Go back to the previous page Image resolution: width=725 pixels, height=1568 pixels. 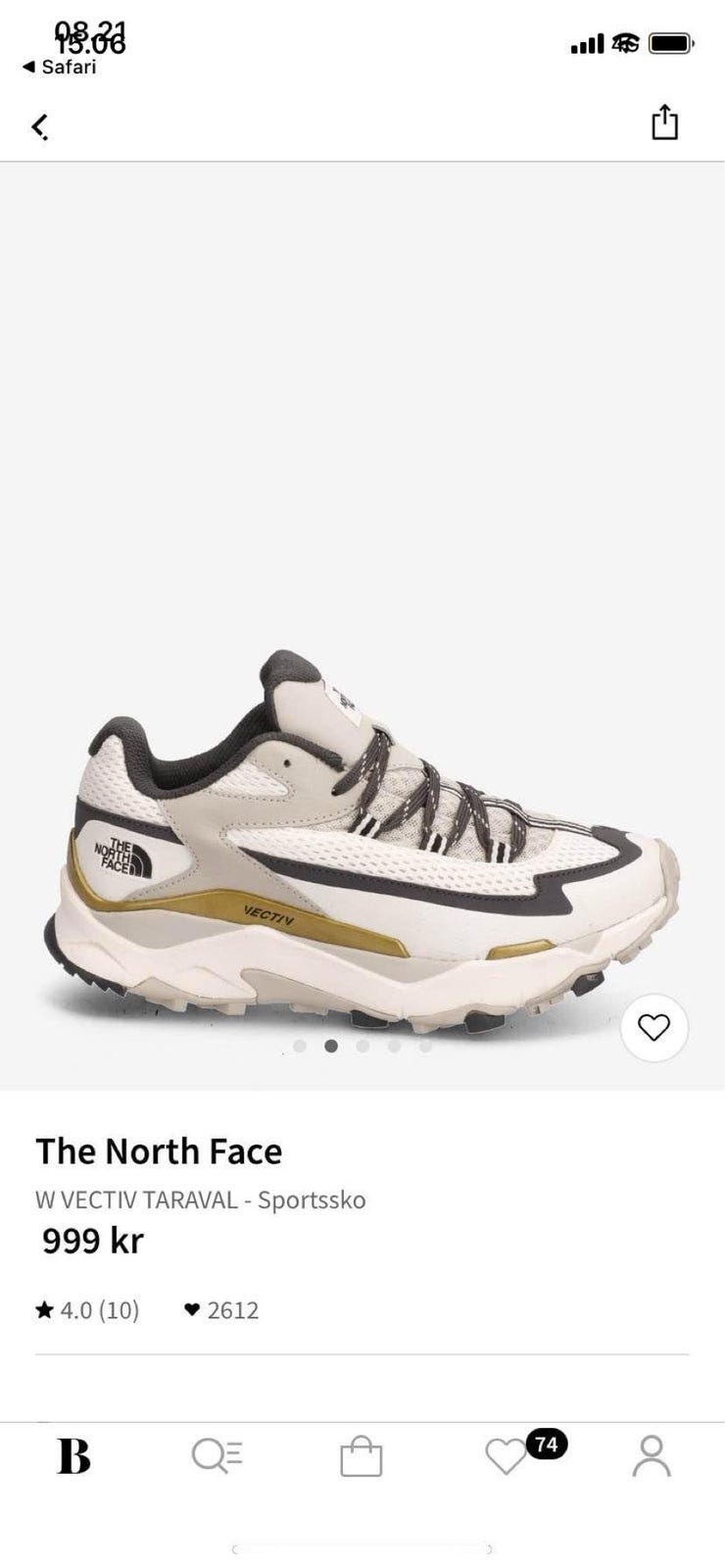click(39, 125)
